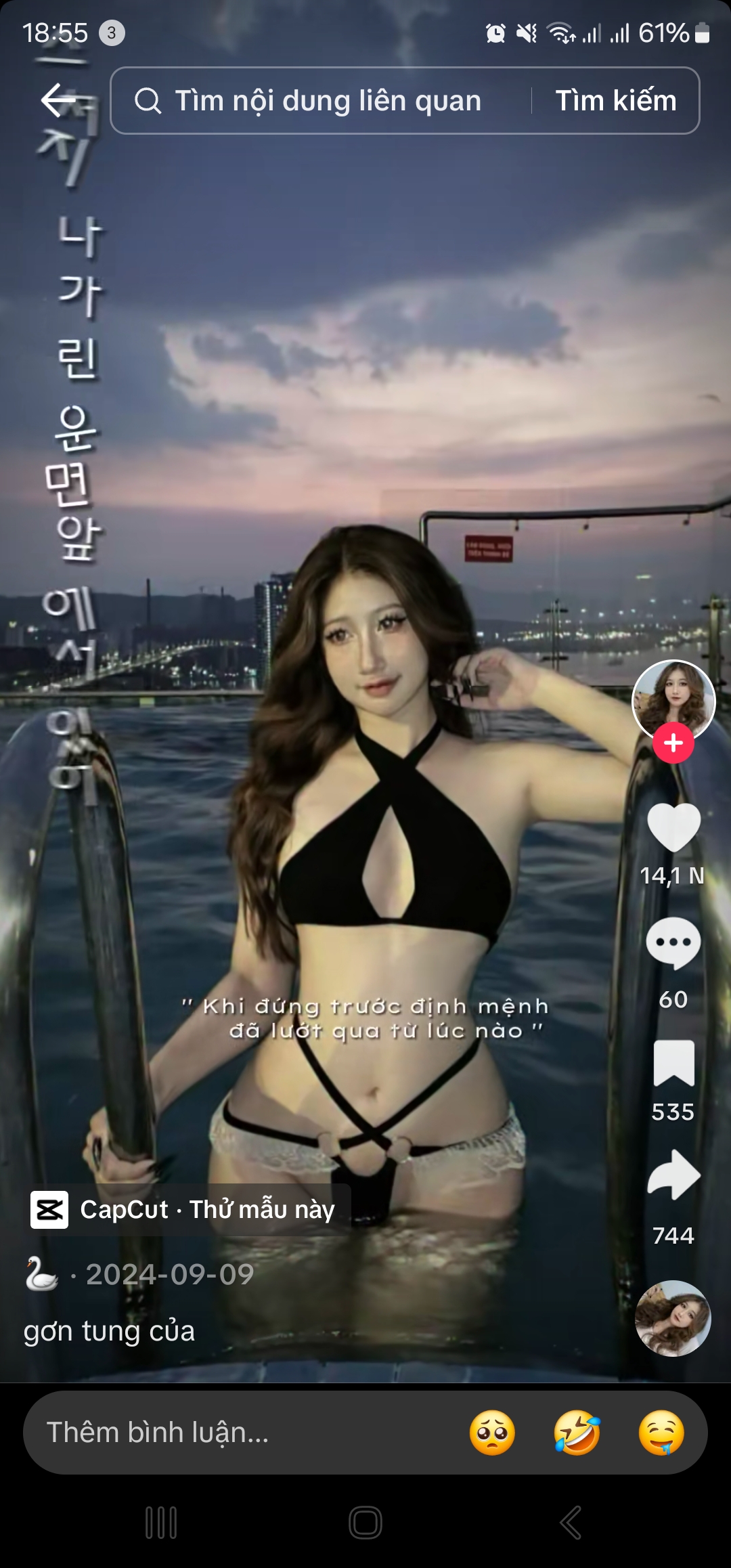
Task: Open the sound disc at the bottom right
Action: click(x=673, y=1317)
